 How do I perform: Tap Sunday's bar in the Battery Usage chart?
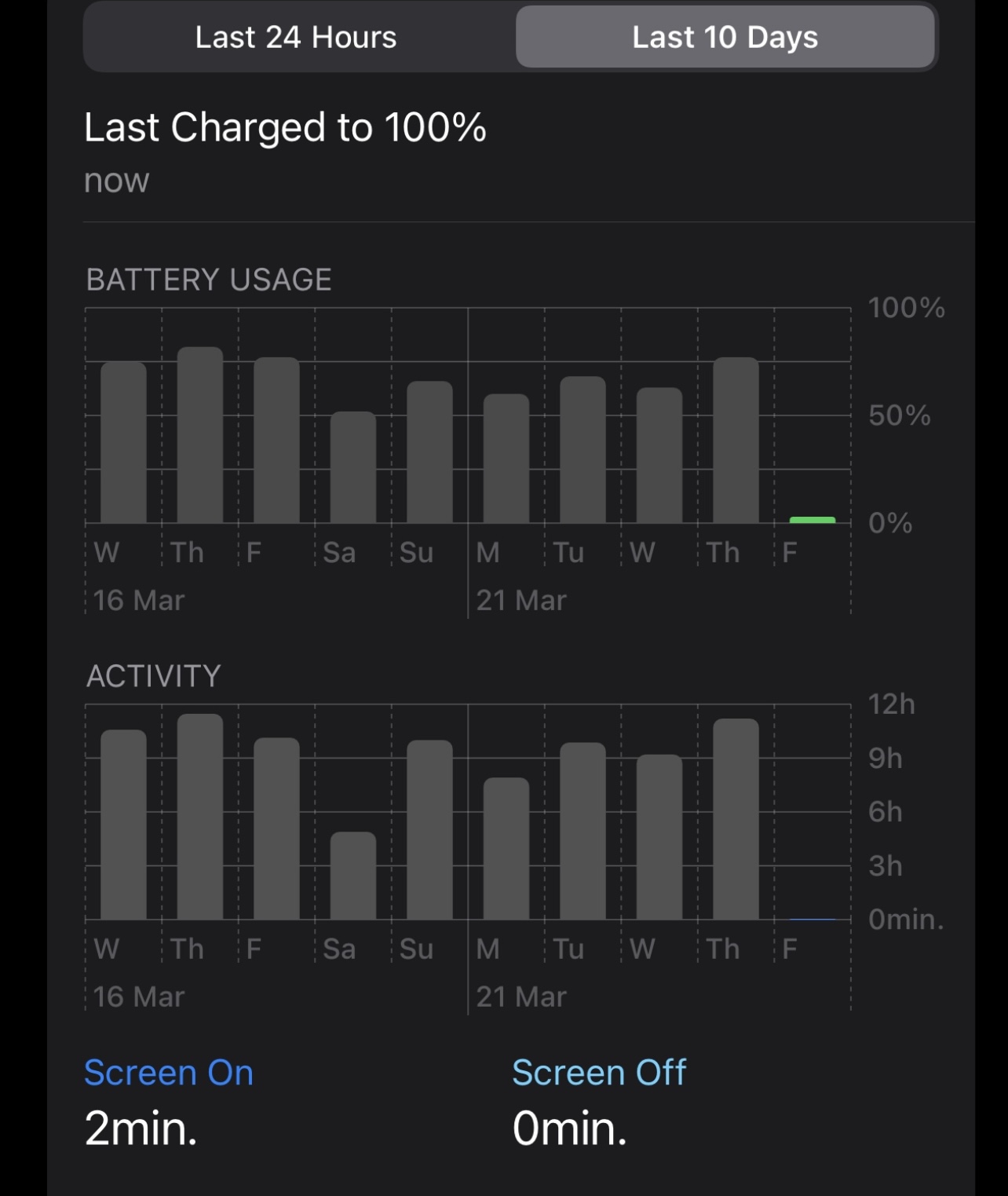[x=429, y=452]
